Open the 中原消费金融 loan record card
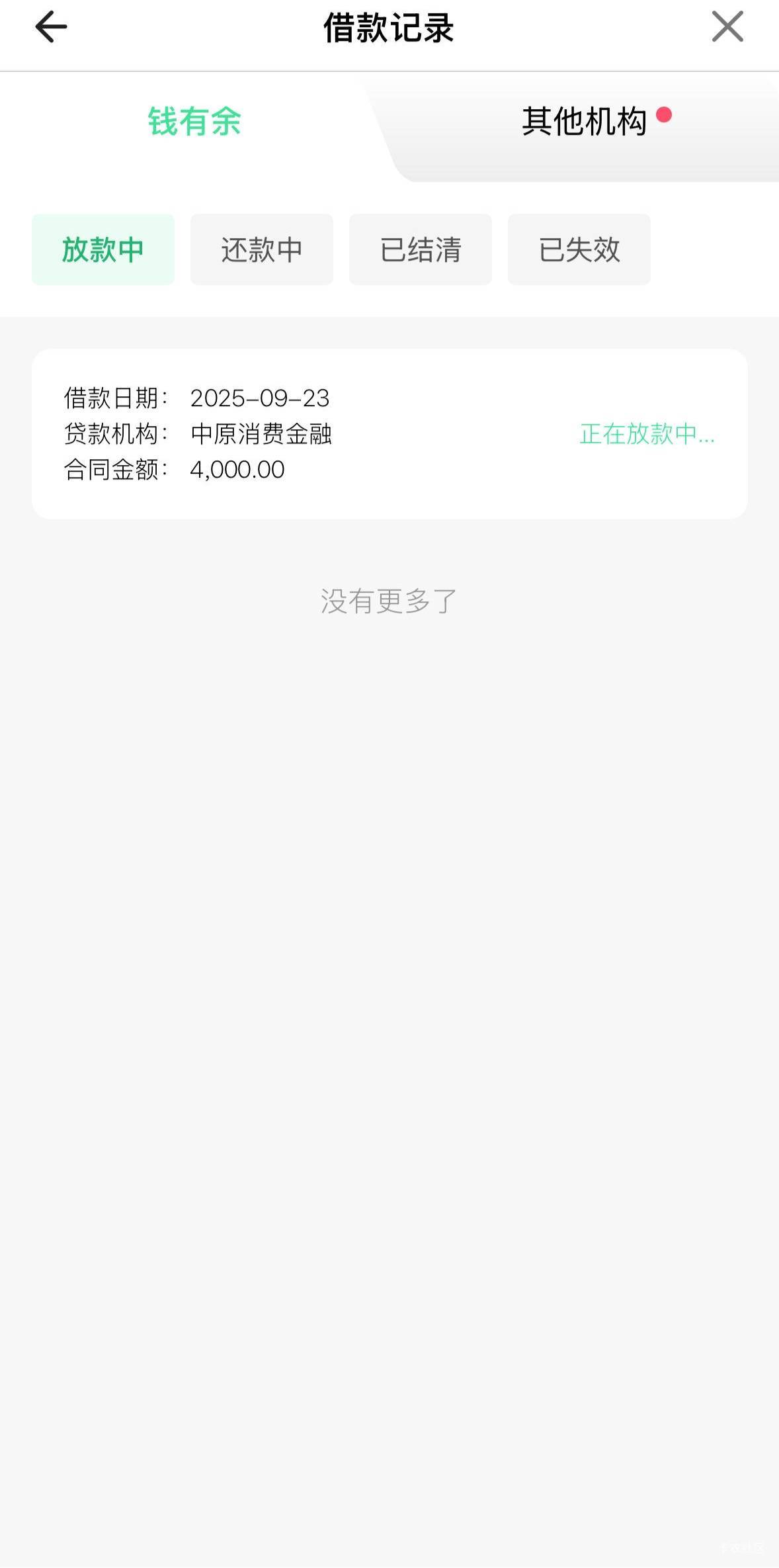This screenshot has width=779, height=1568. (x=389, y=434)
